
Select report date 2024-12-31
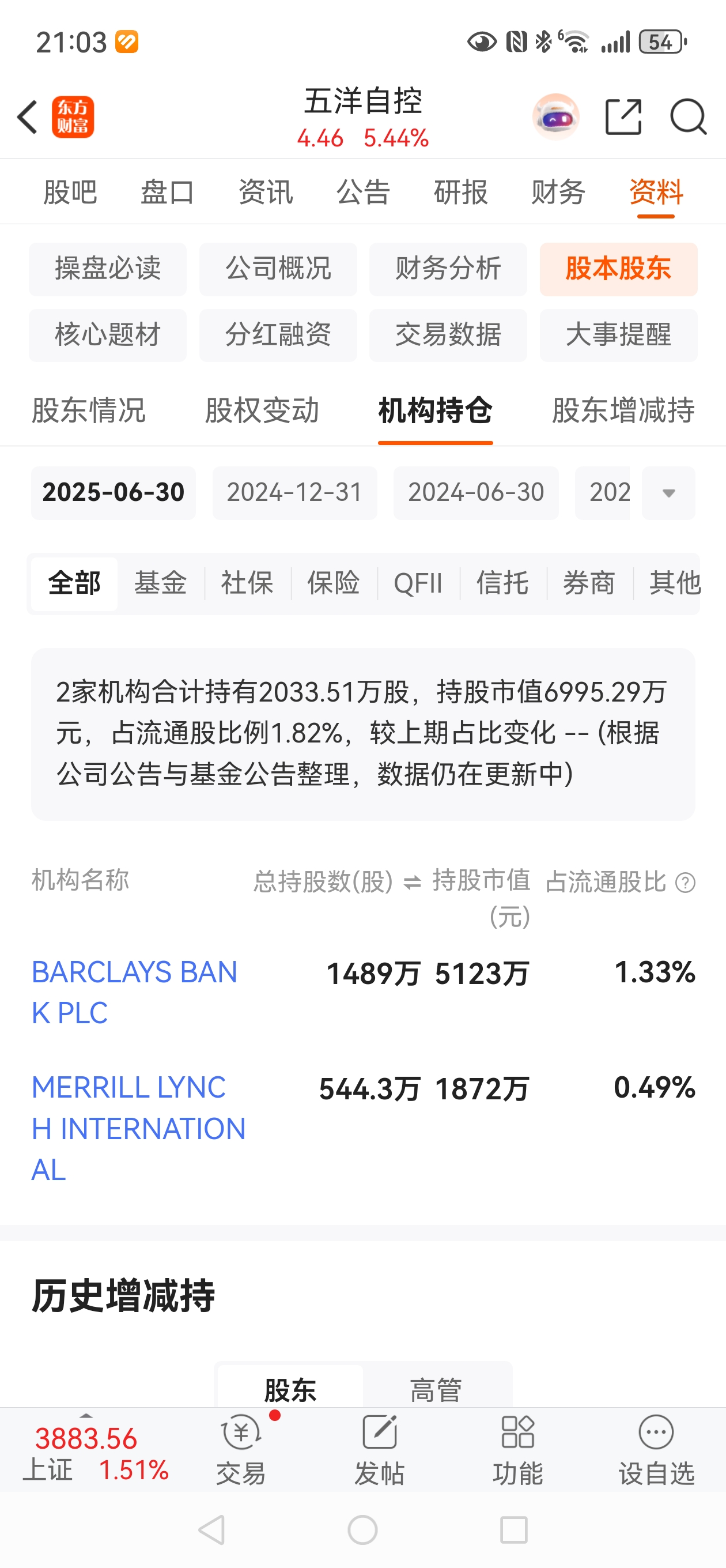click(x=294, y=492)
